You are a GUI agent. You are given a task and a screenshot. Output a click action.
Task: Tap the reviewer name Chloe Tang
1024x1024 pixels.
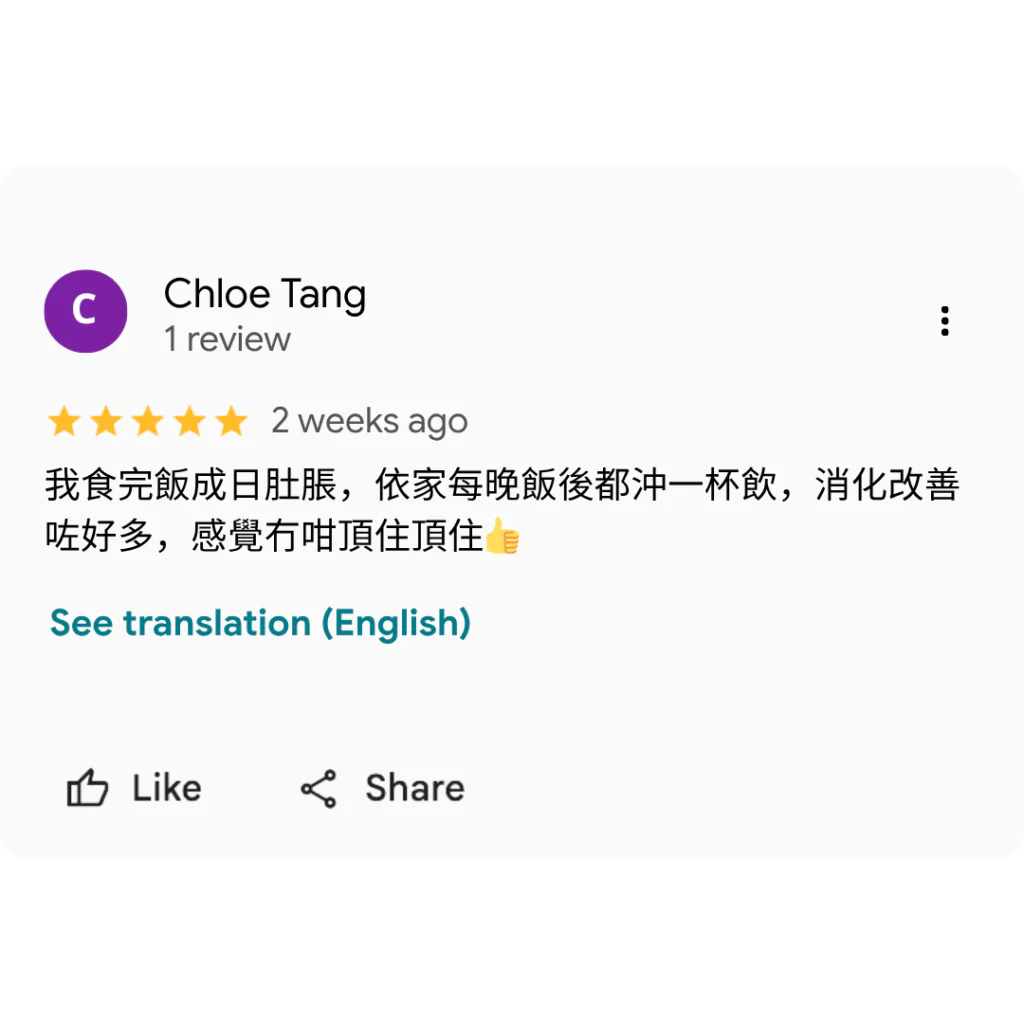point(264,294)
